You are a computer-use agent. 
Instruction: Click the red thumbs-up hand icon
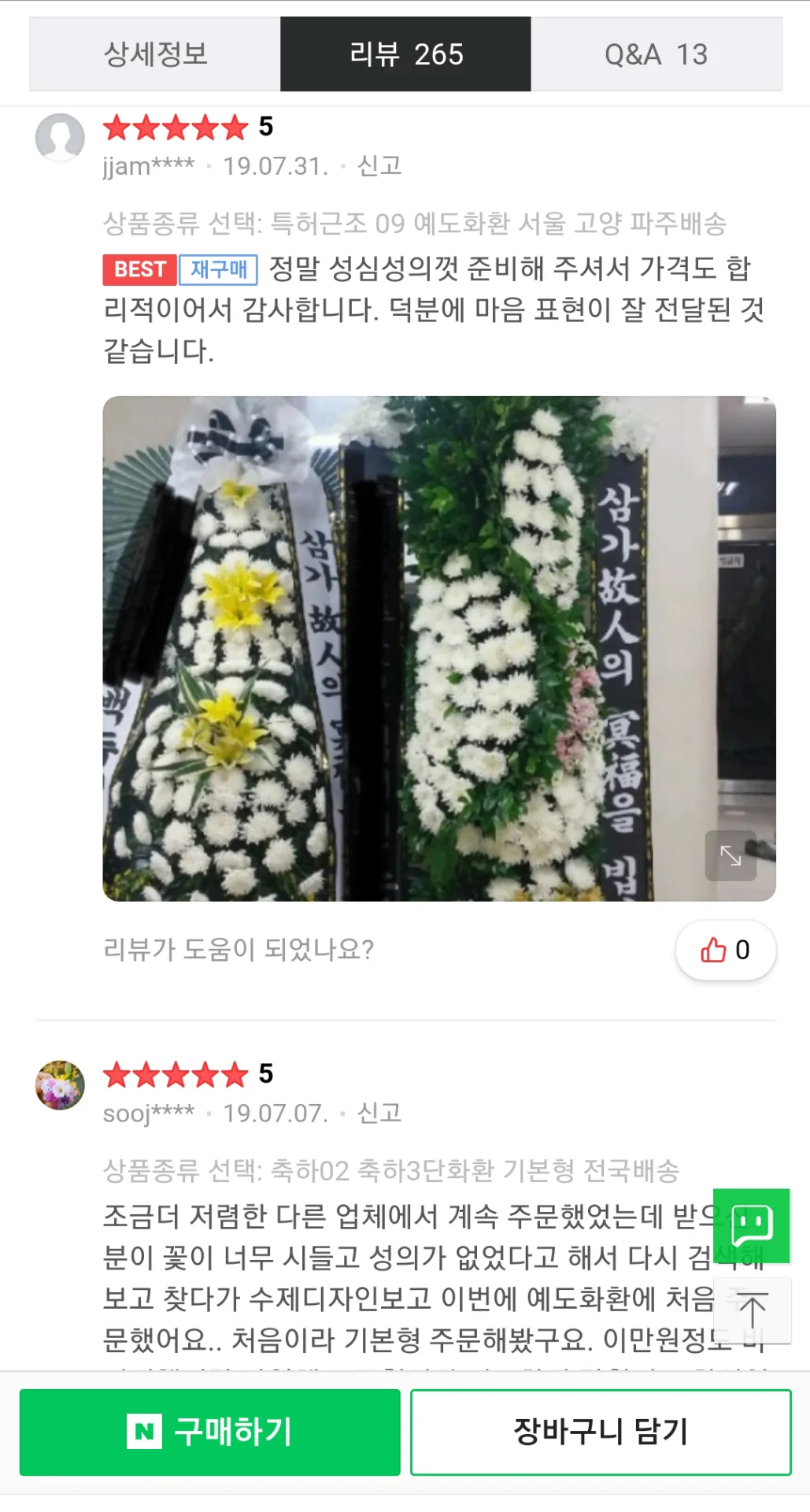pos(713,951)
